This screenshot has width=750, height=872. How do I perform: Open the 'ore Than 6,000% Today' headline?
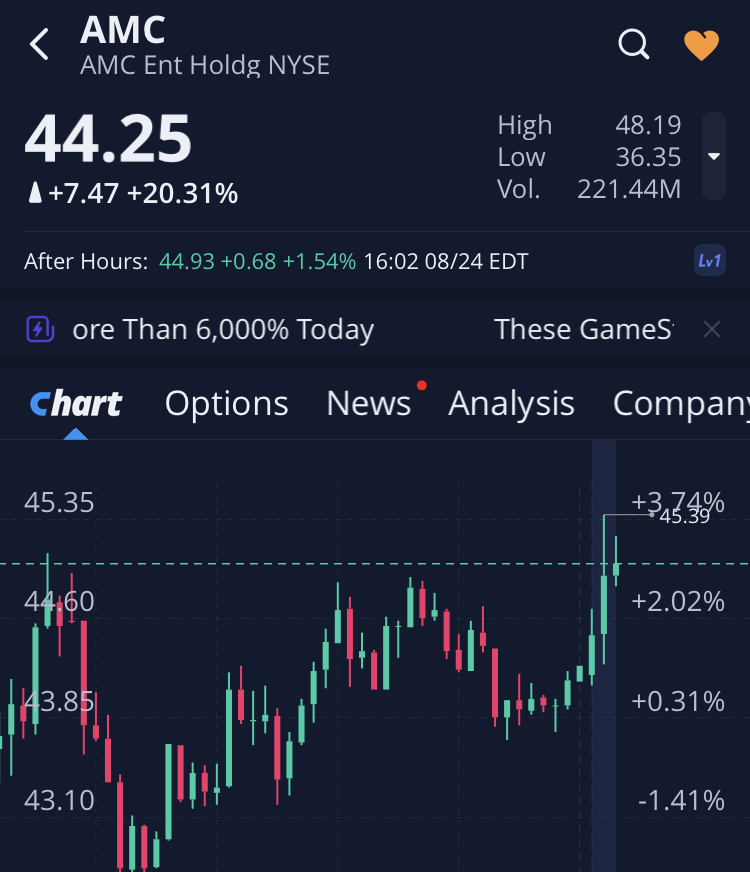coord(223,329)
